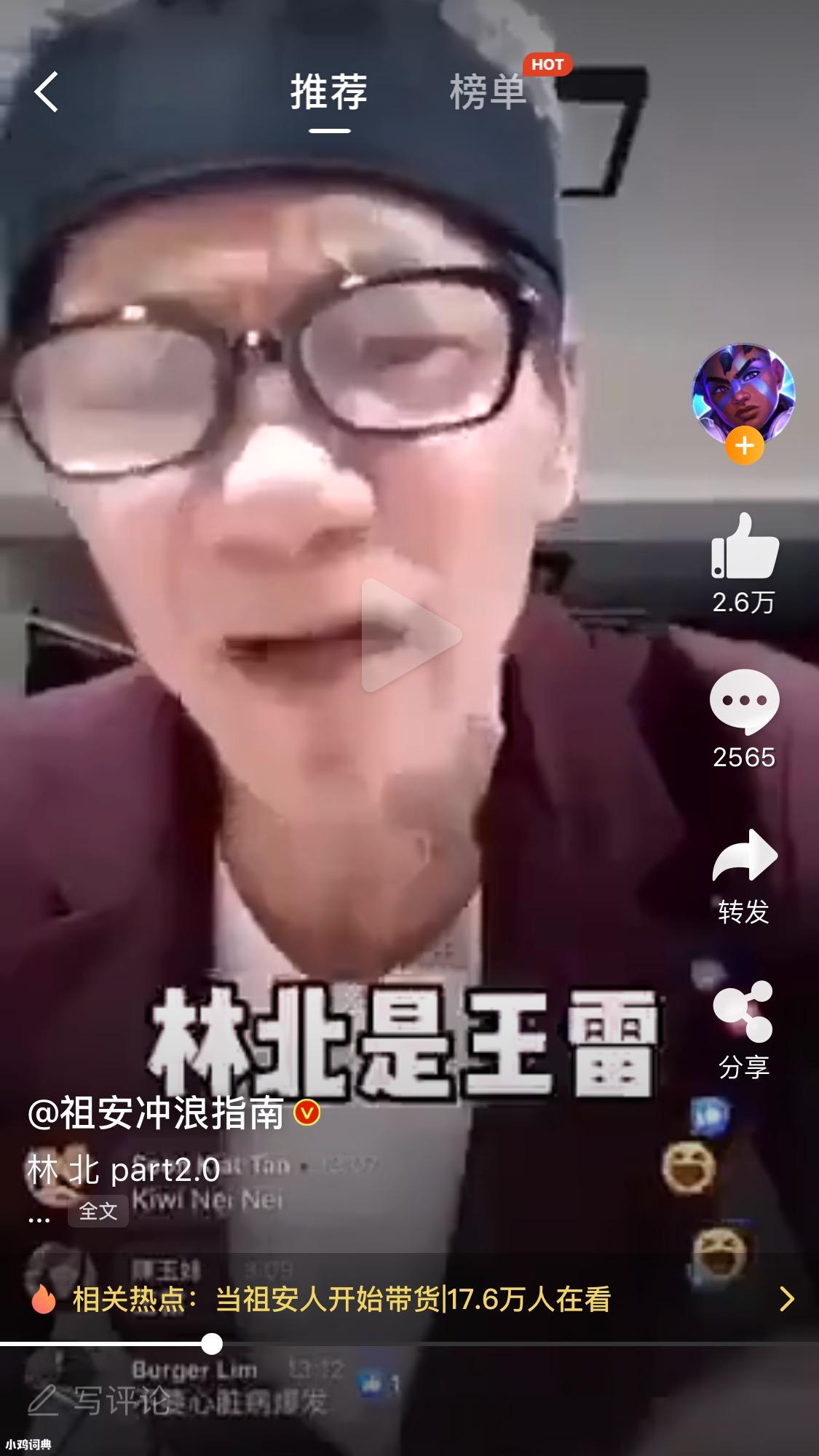Repost the video using 转发
This screenshot has height=1456, width=819.
click(744, 857)
